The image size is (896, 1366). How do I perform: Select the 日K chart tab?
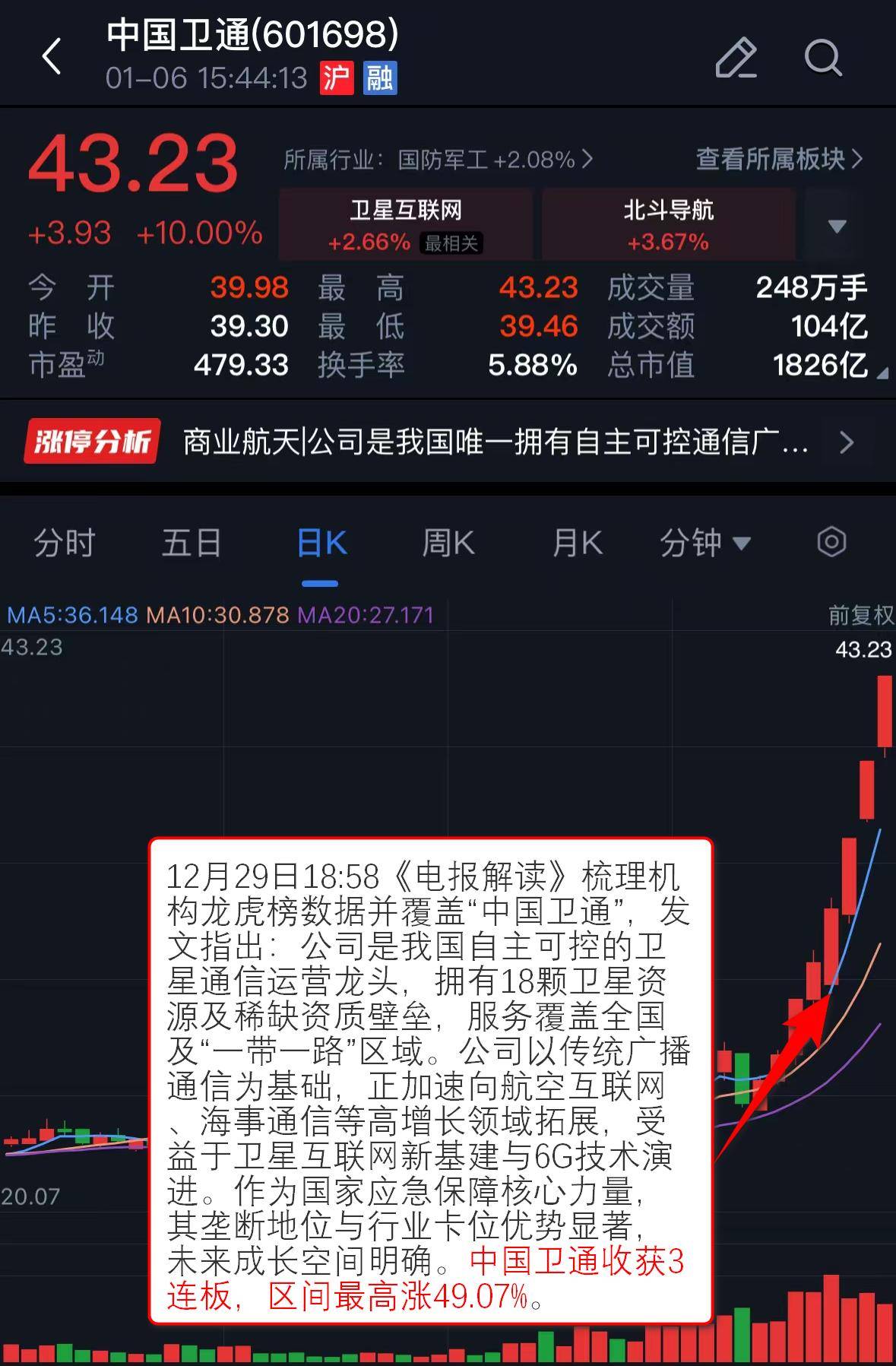tap(321, 544)
